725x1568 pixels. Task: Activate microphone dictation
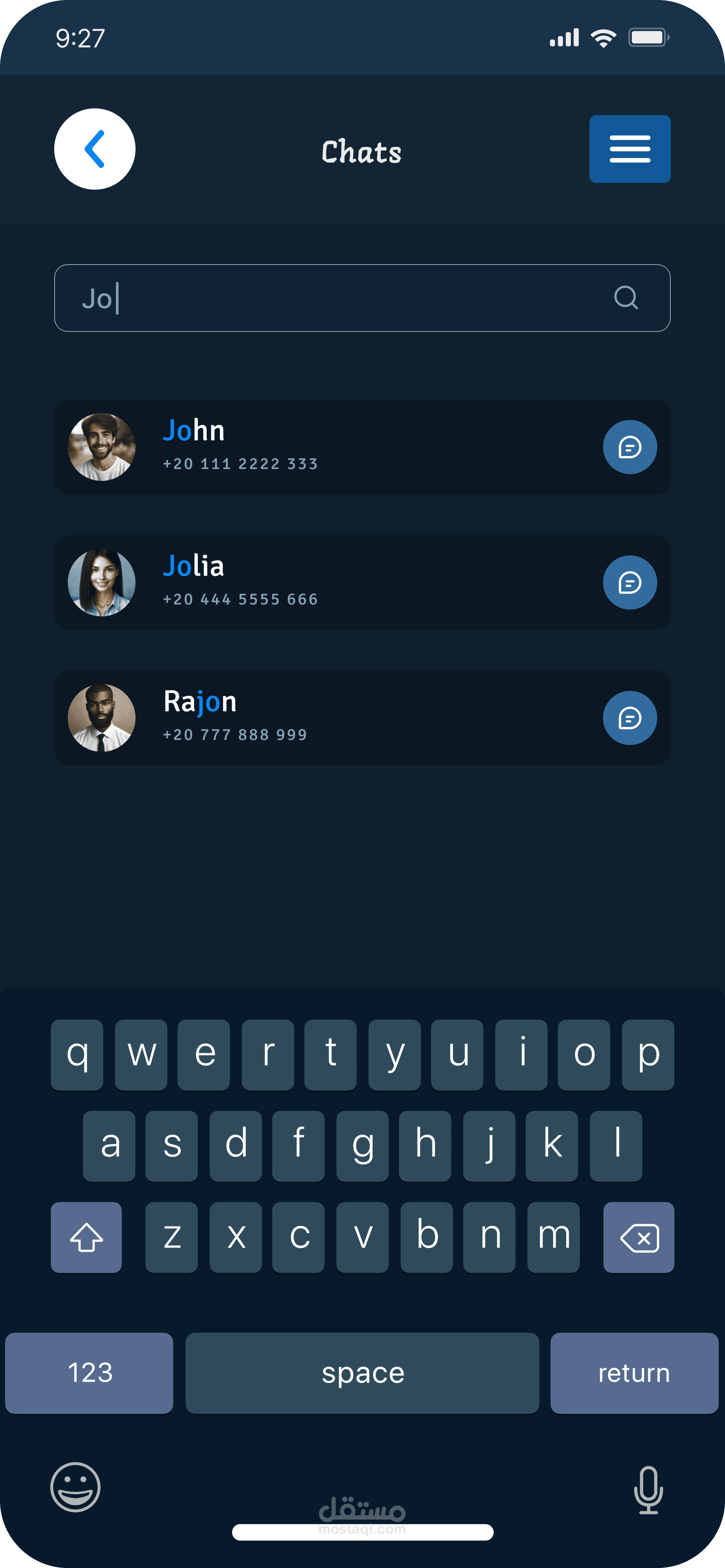648,1490
